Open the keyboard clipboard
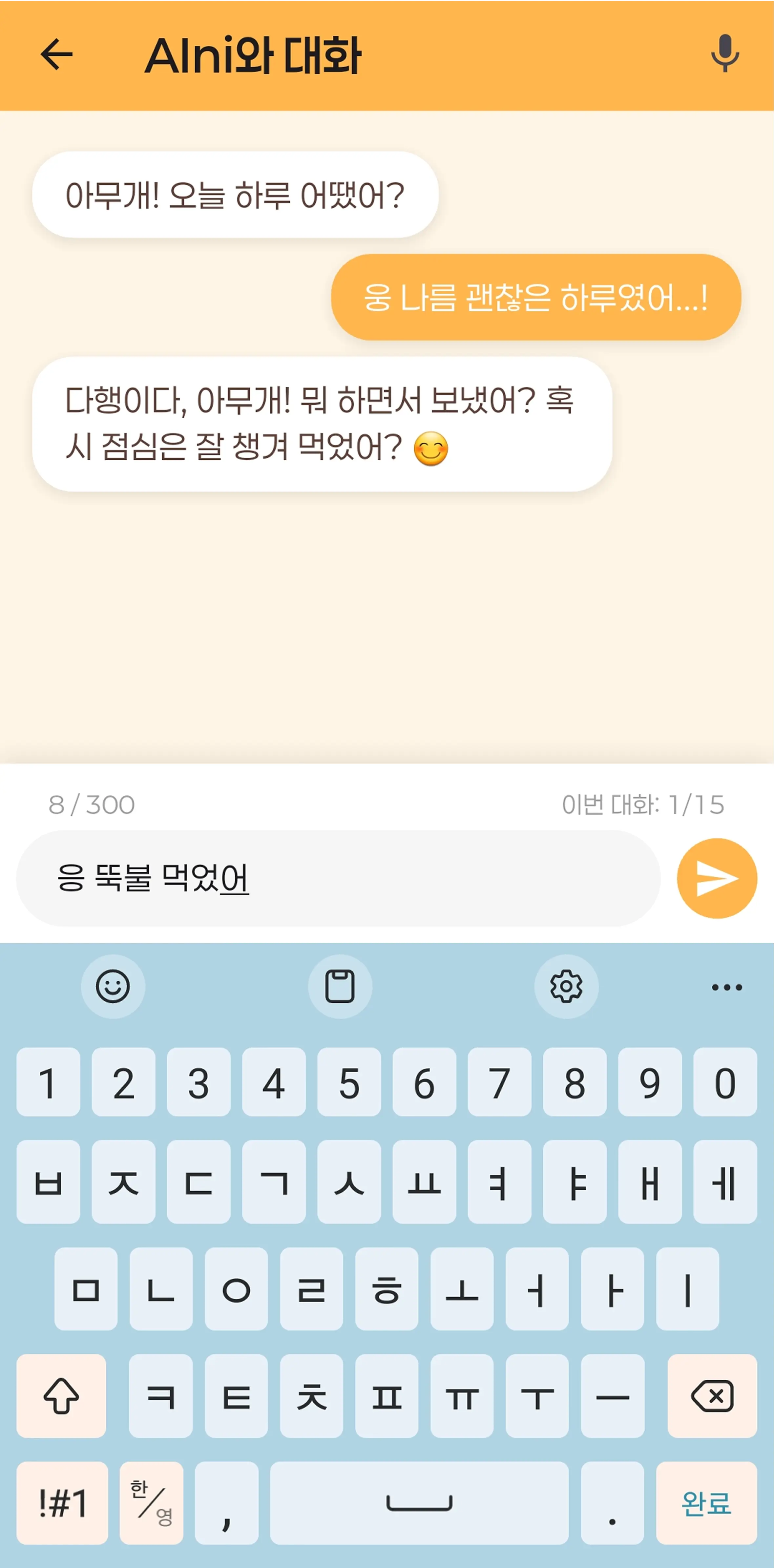This screenshot has height=1568, width=774. point(340,986)
